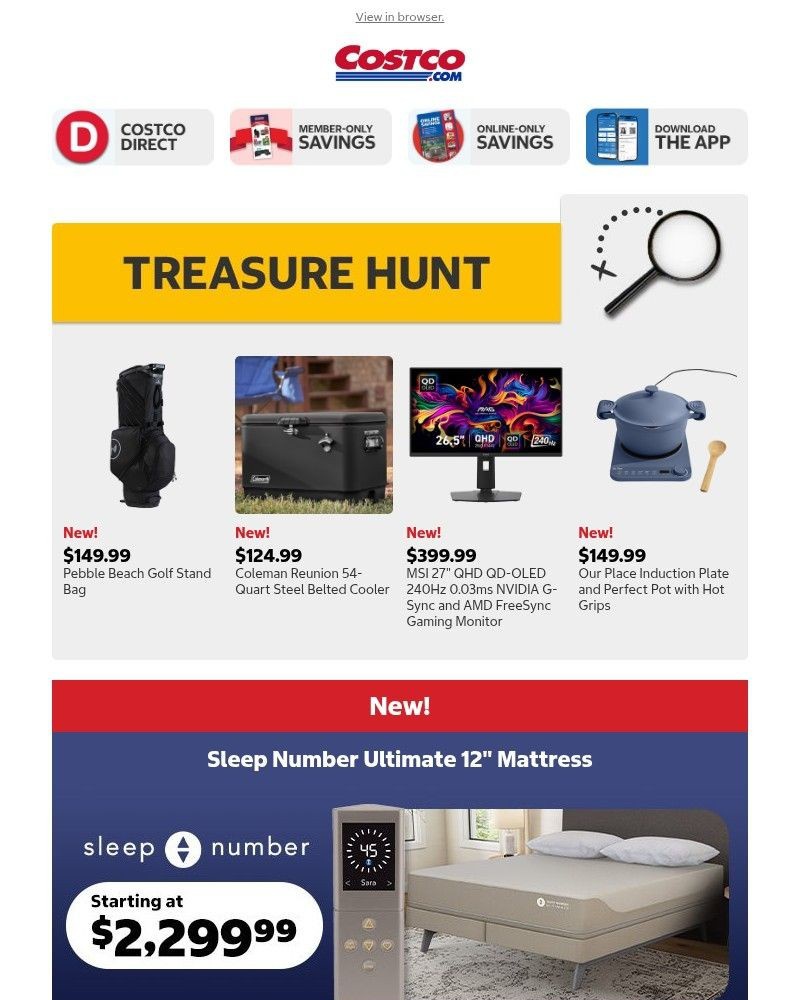Click the phone graphic in the app banner

[x=622, y=136]
